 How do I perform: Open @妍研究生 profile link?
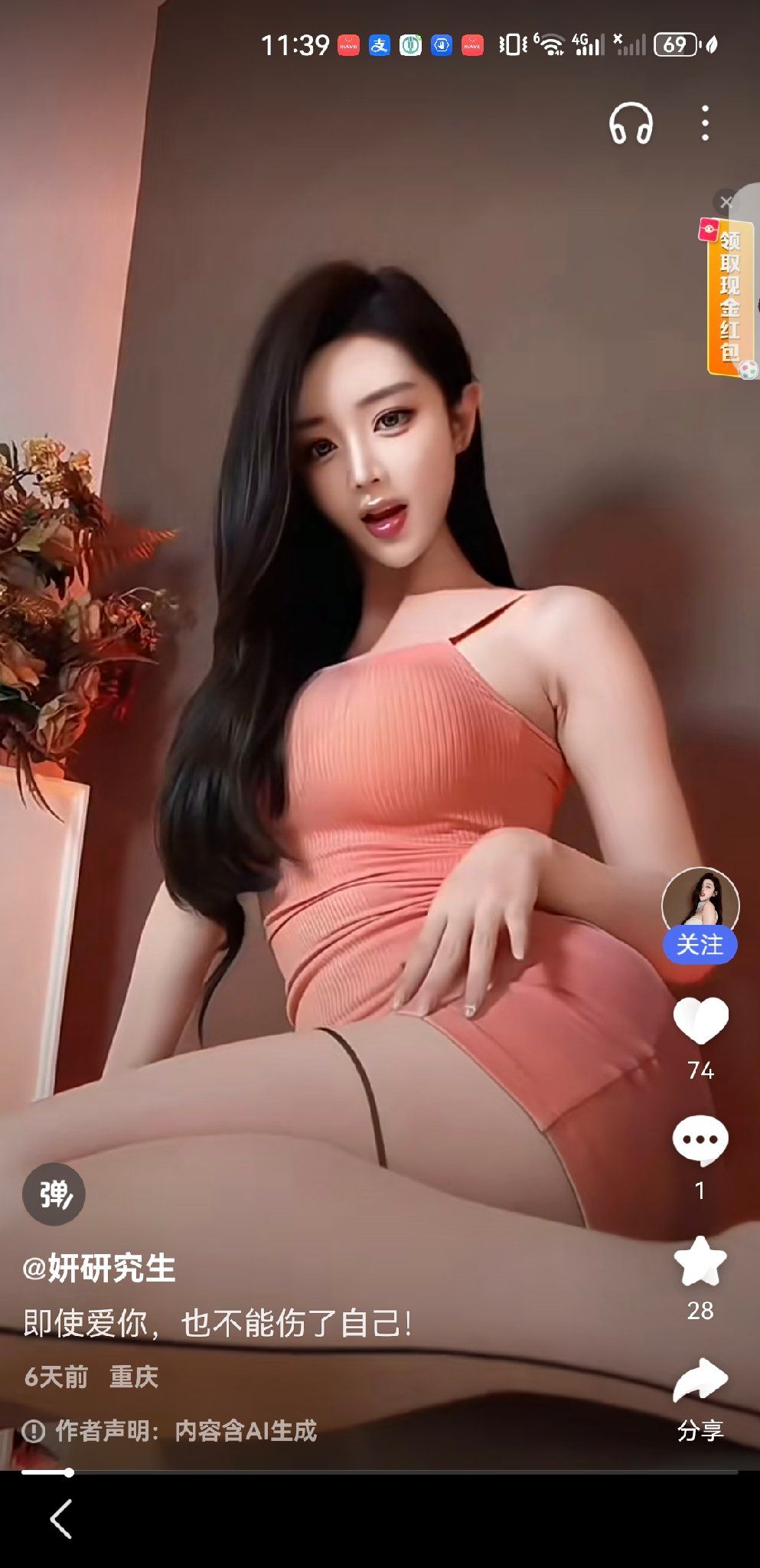[x=99, y=1268]
